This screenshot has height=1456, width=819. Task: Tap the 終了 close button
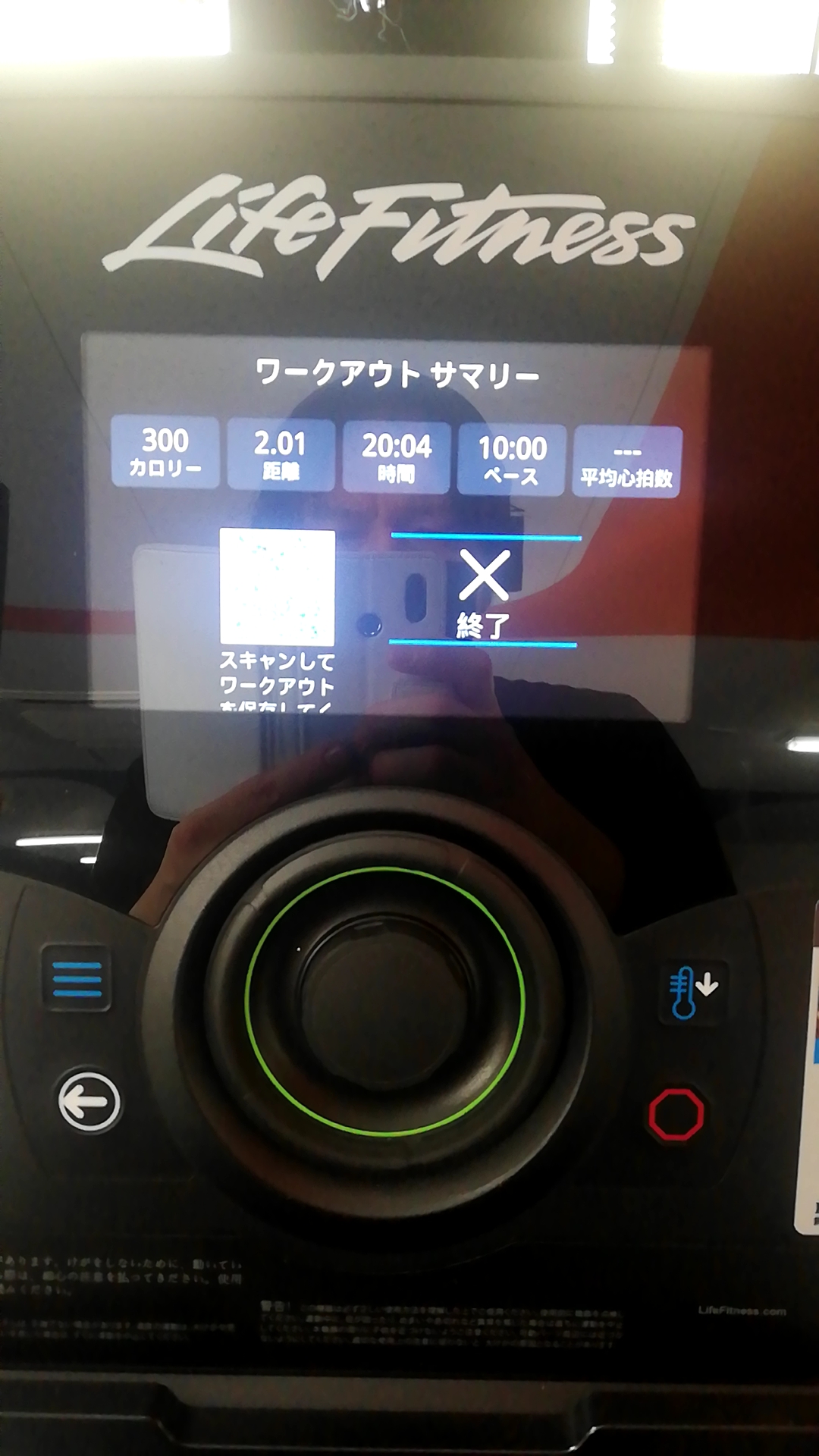pos(484,591)
